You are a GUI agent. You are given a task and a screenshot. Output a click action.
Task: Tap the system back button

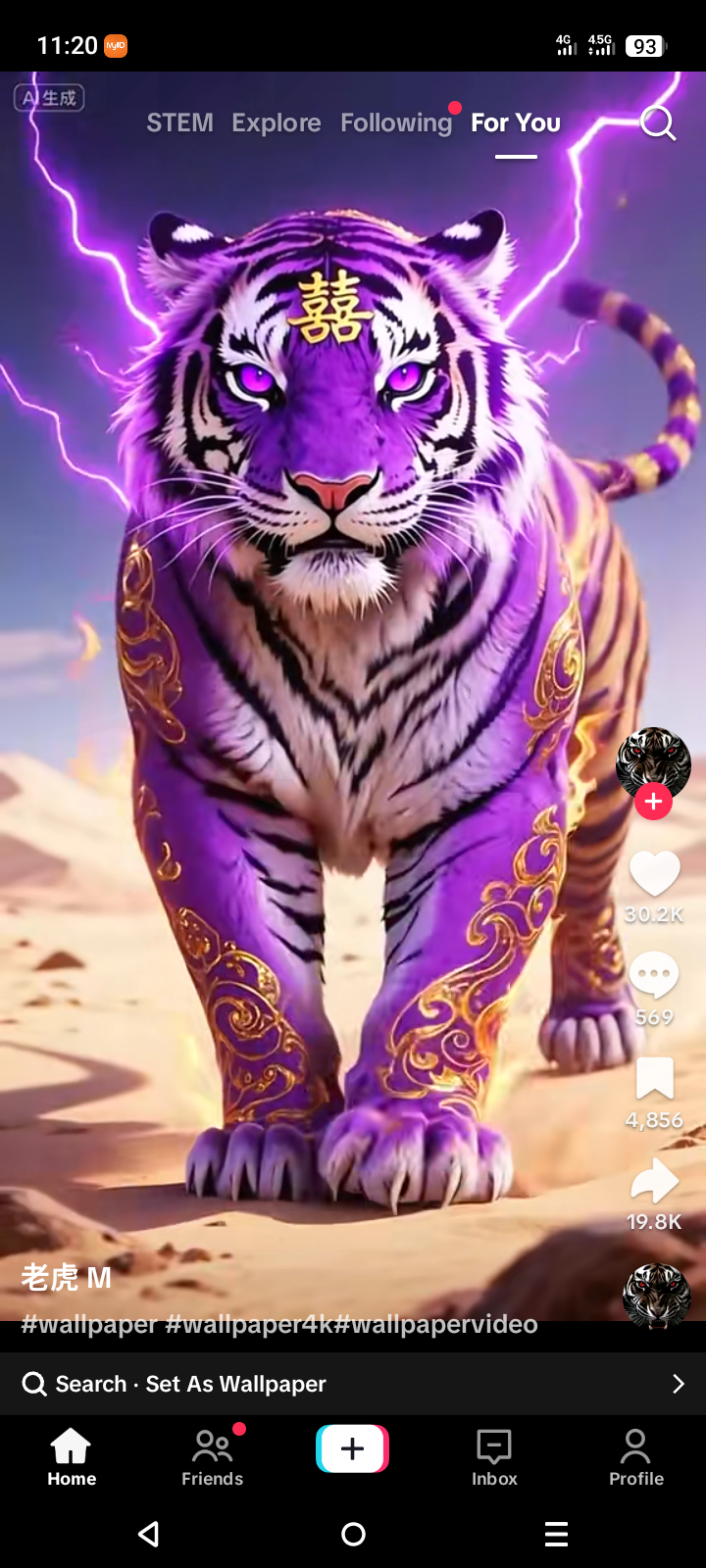click(149, 1534)
